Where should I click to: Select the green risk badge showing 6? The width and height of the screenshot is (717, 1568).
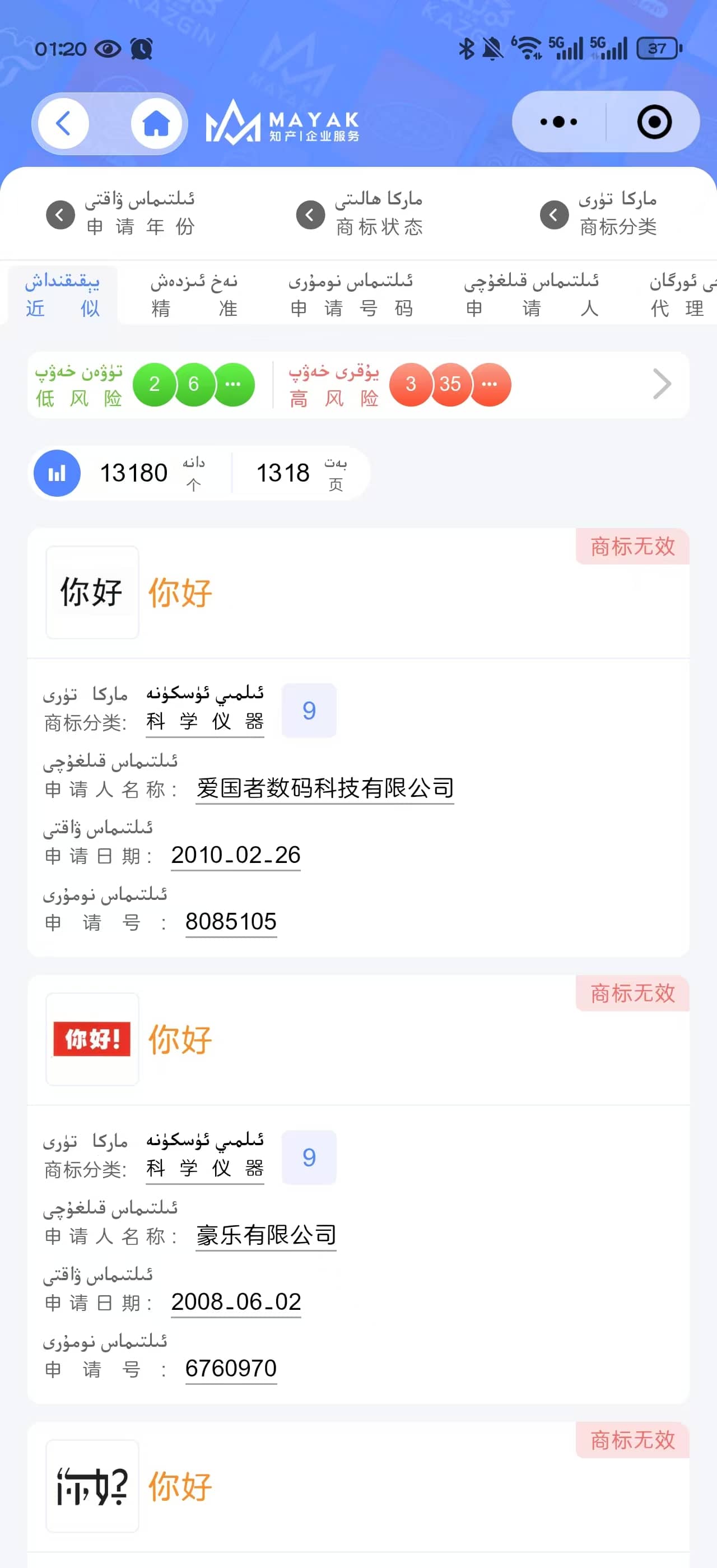coord(194,384)
